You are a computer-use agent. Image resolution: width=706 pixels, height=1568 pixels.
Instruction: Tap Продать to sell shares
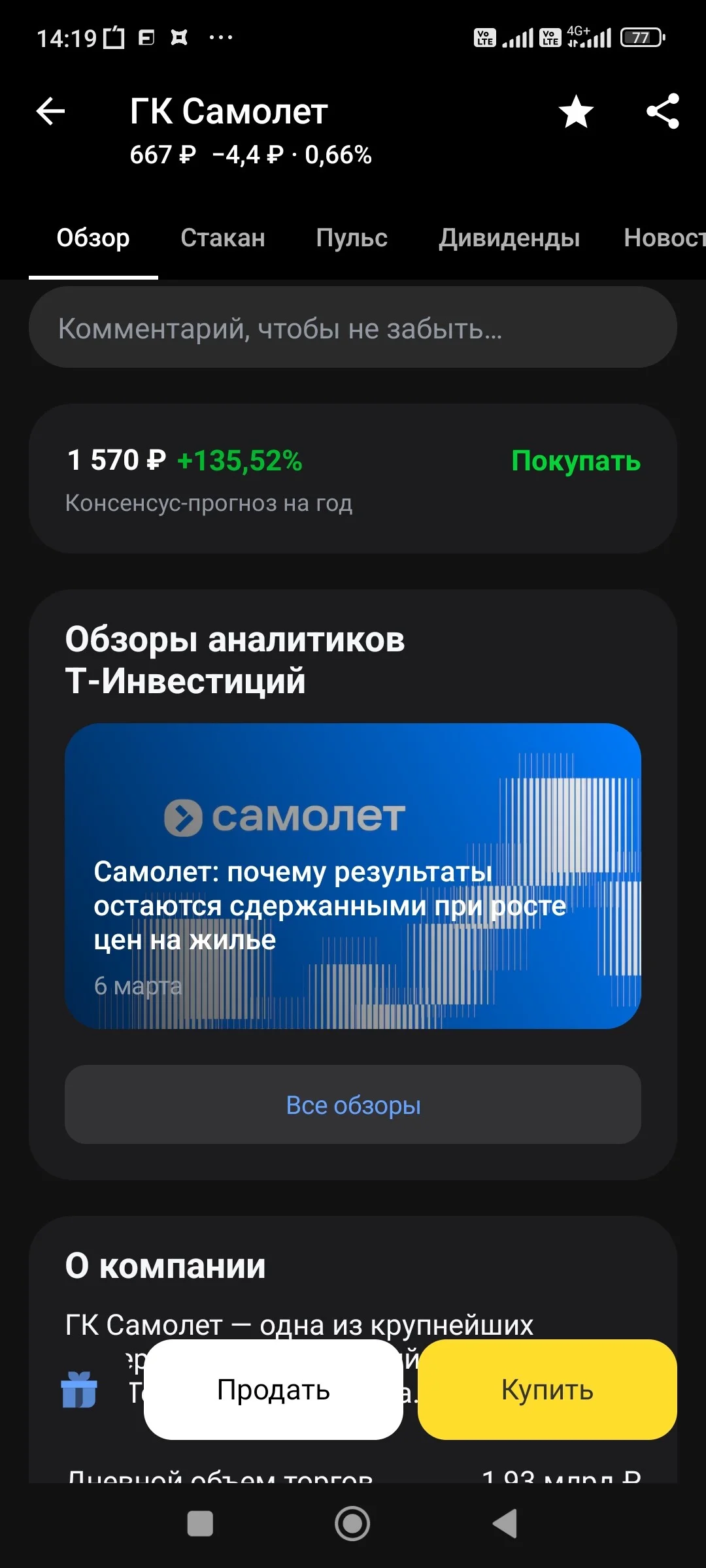(x=273, y=1390)
